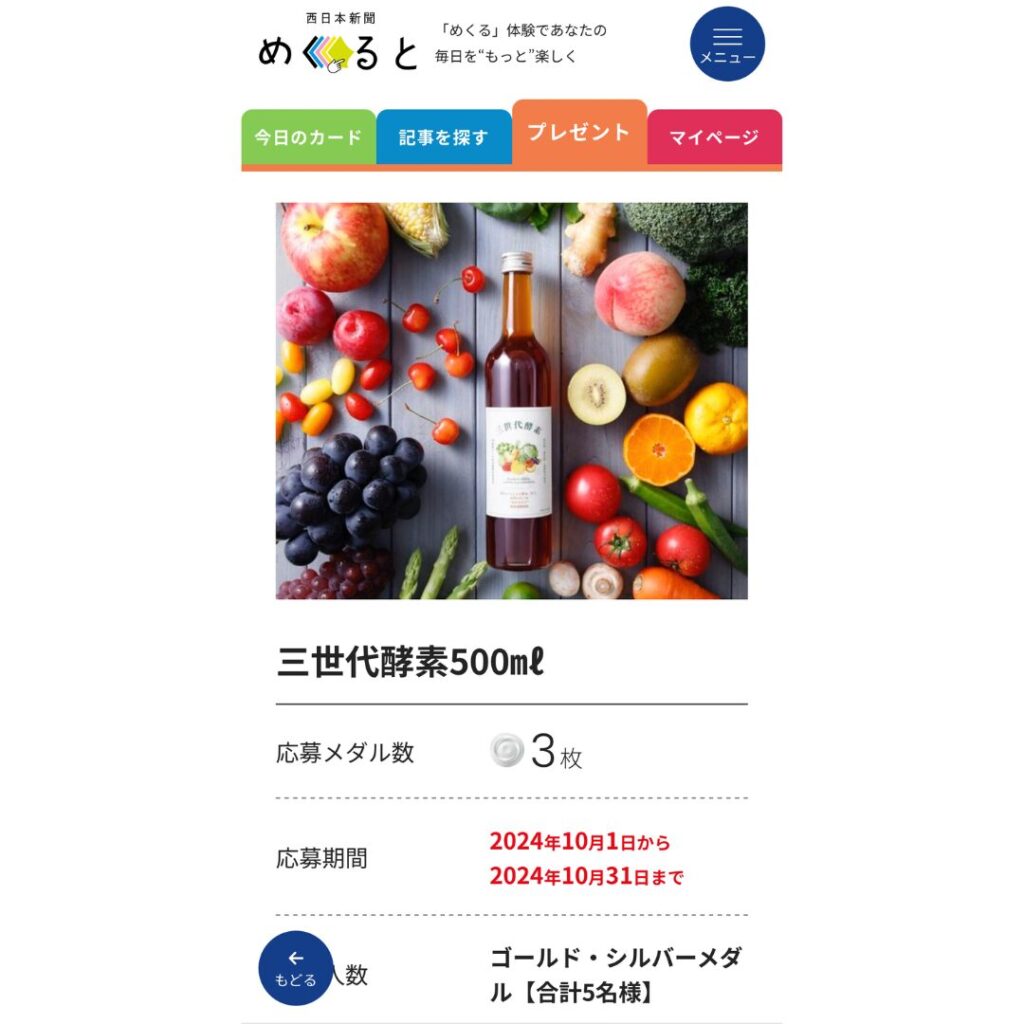Open the メニュー menu button
This screenshot has height=1024, width=1024.
727,44
